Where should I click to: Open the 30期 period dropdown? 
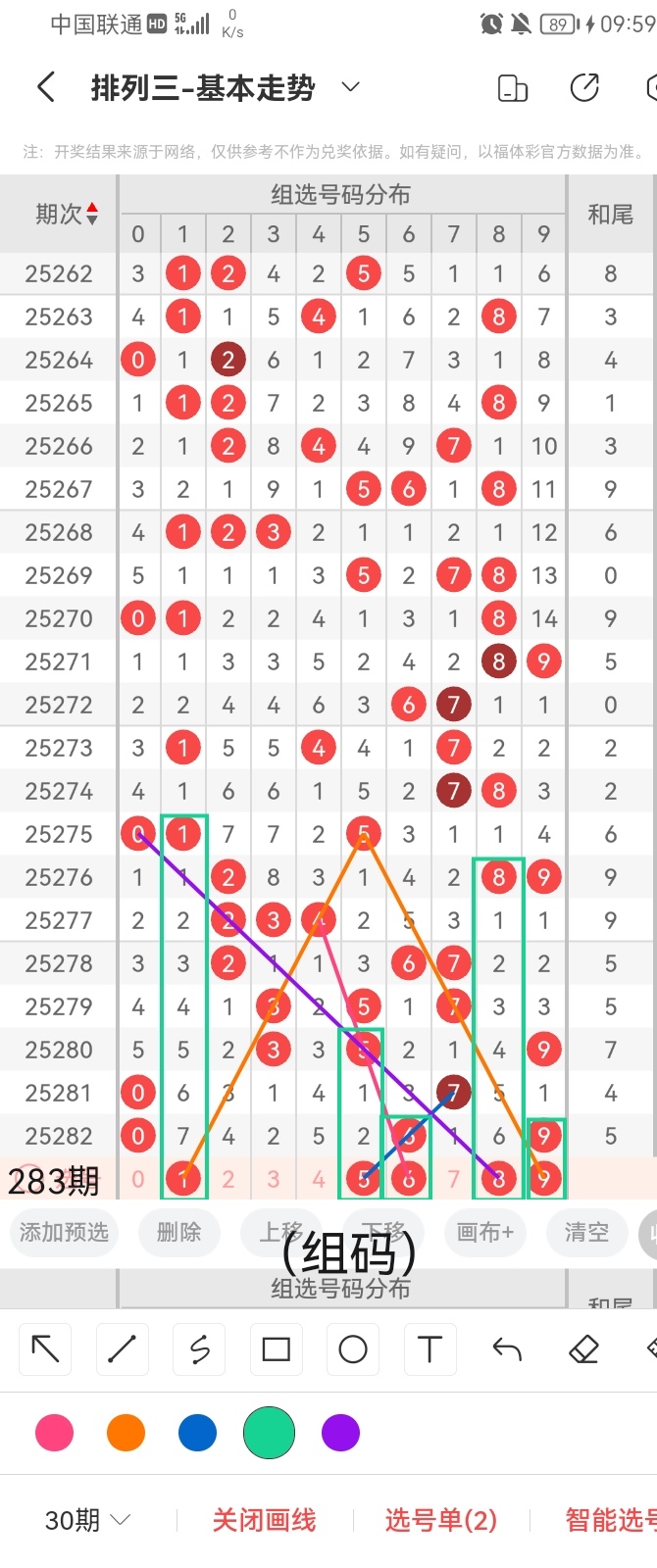(87, 1520)
